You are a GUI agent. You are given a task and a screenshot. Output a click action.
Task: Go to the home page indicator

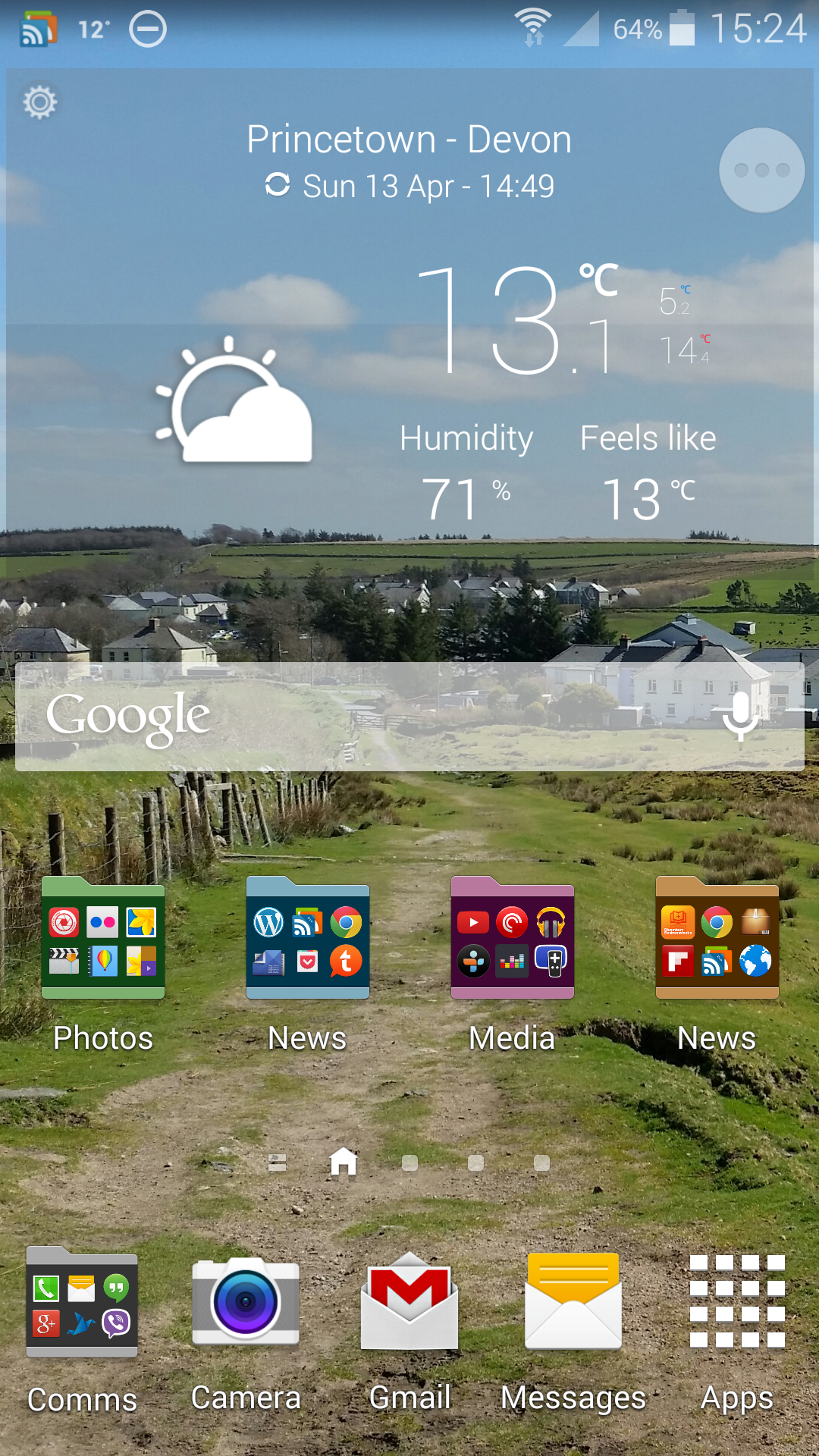click(x=344, y=1162)
